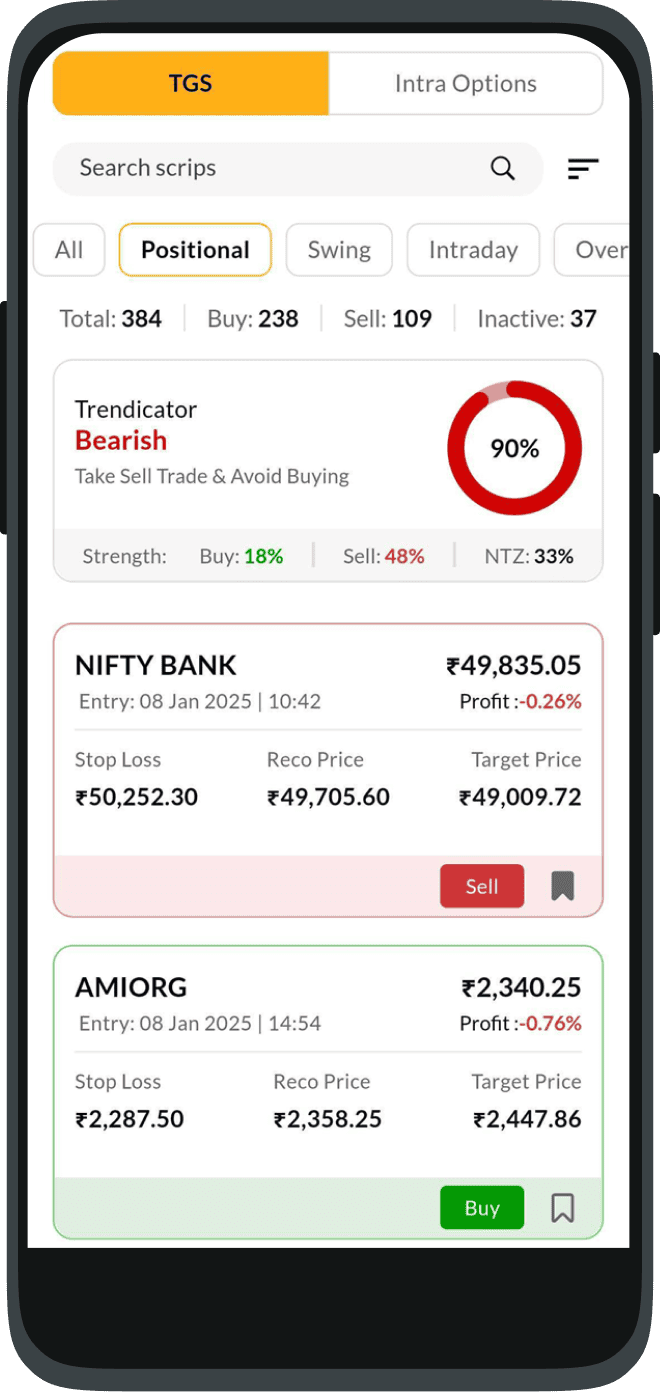
Task: Select the TGS tab
Action: [x=191, y=84]
